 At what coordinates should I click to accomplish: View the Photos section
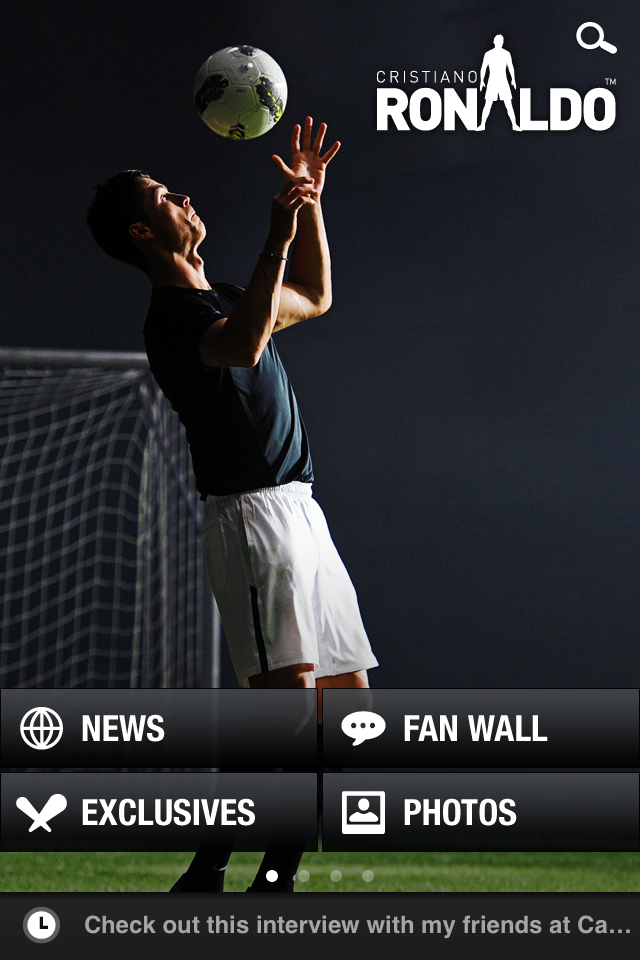[x=481, y=812]
